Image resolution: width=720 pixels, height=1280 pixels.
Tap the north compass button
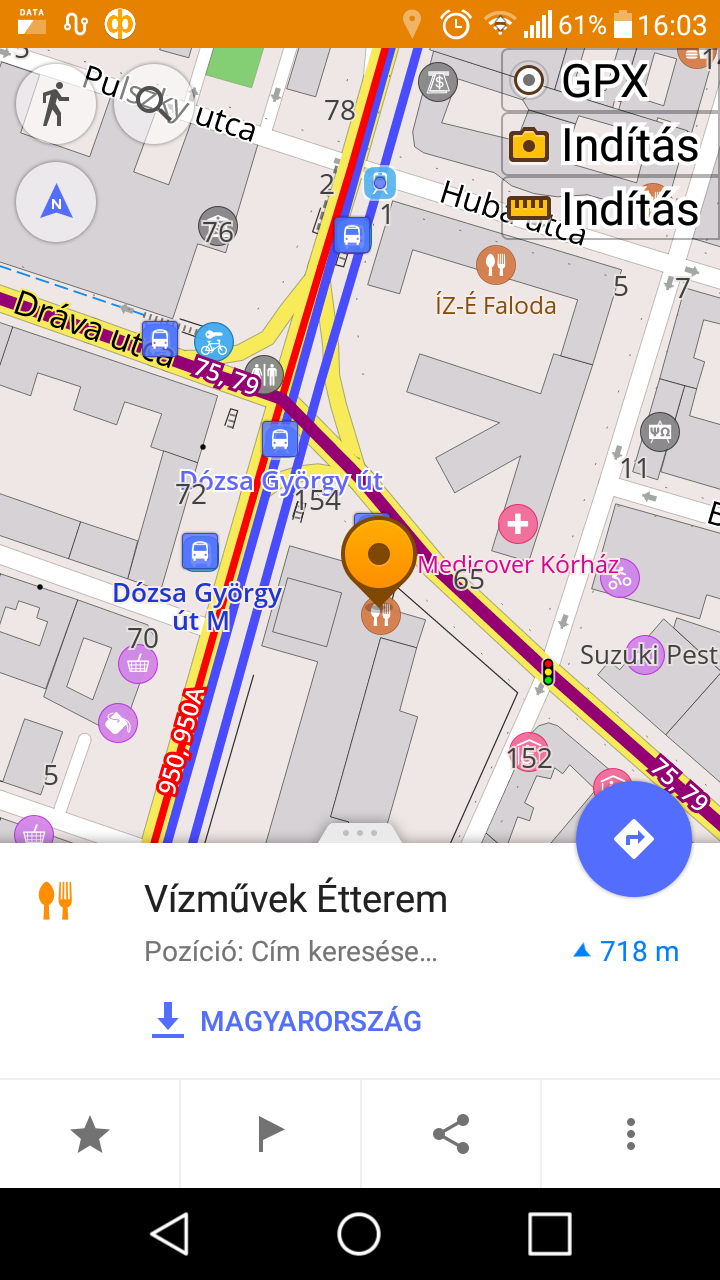click(x=56, y=203)
